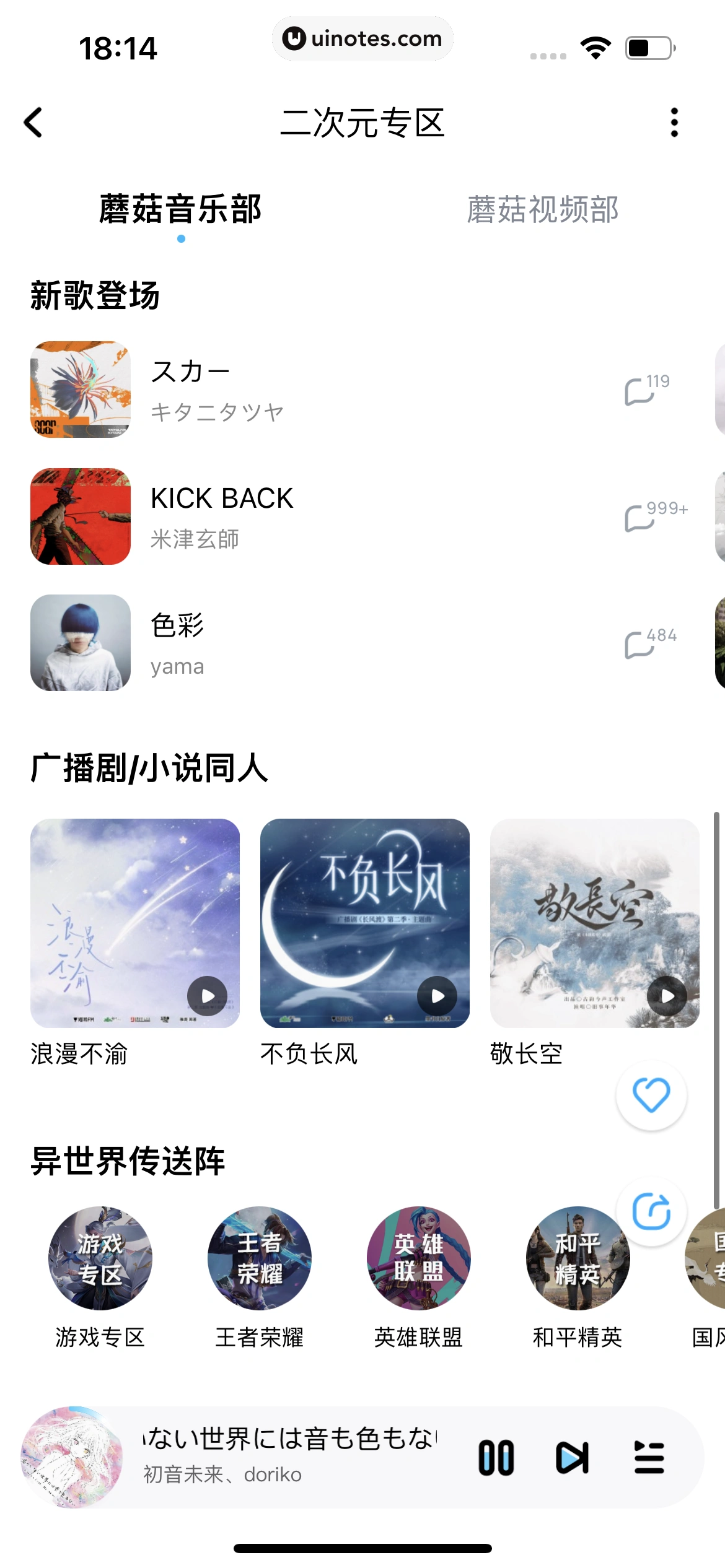Enter the 英雄联盟 zone
Screen dimensions: 725x1568
tap(418, 1258)
